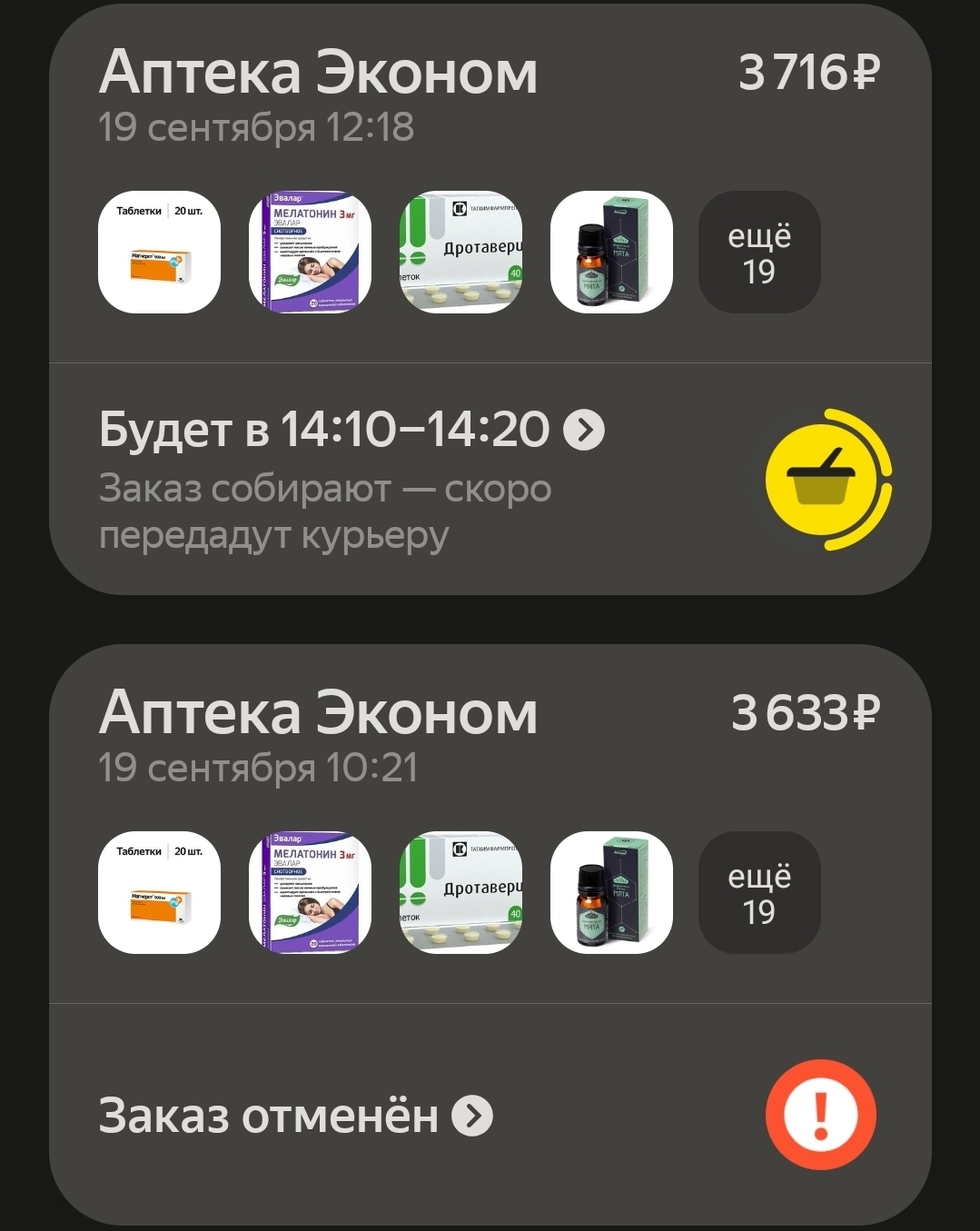View details of Заказ отменён

coord(295,1116)
